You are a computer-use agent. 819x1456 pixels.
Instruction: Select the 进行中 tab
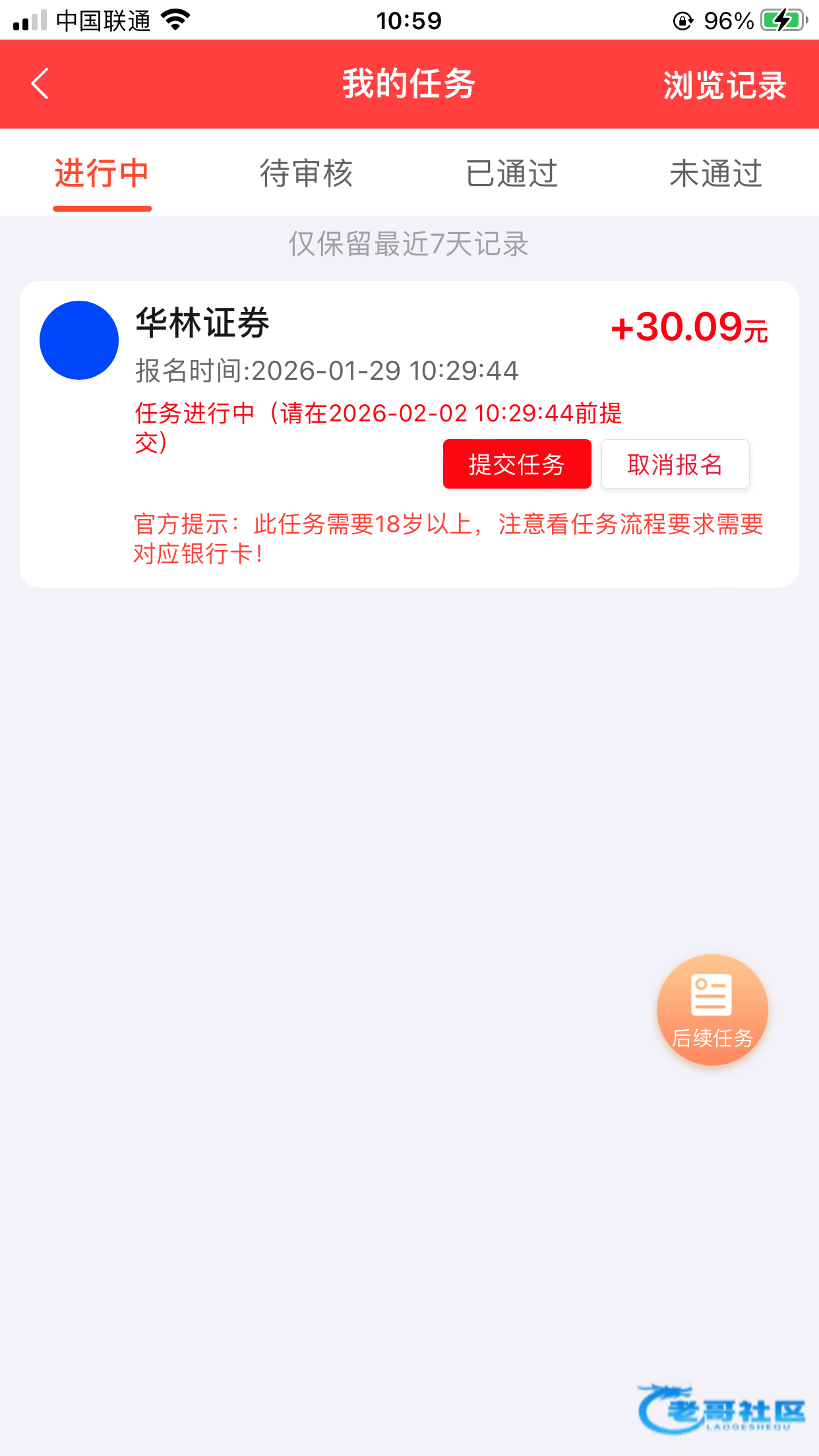pyautogui.click(x=102, y=174)
